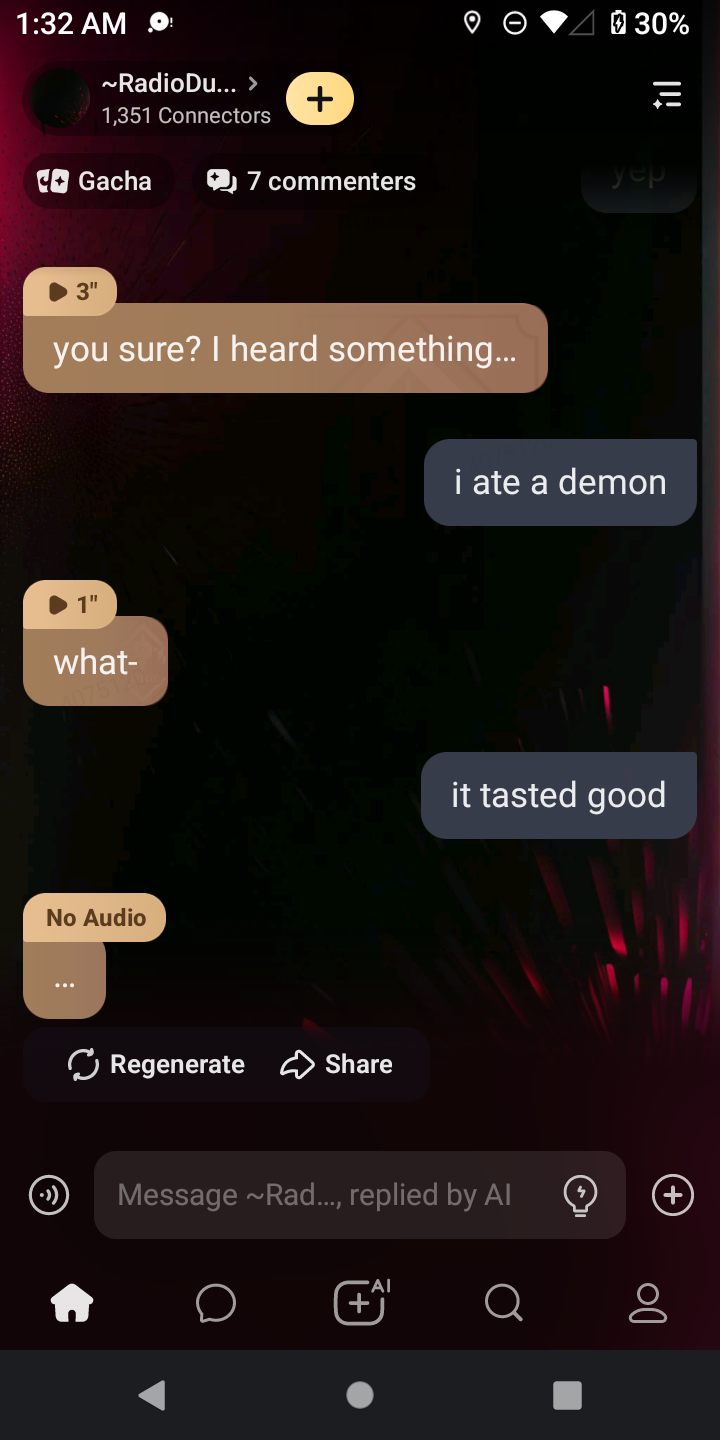View the 7 commenters
720x1440 pixels.
[311, 181]
